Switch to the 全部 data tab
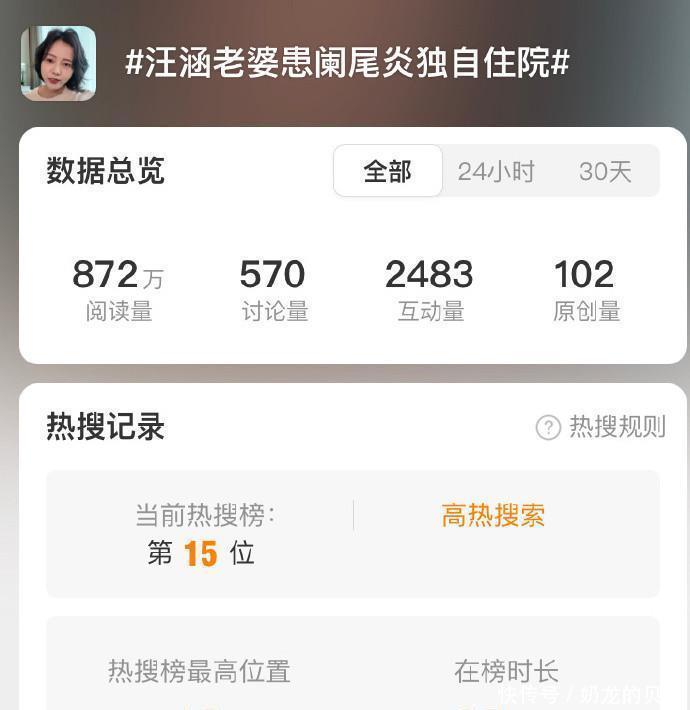The width and height of the screenshot is (690, 710). tap(388, 171)
